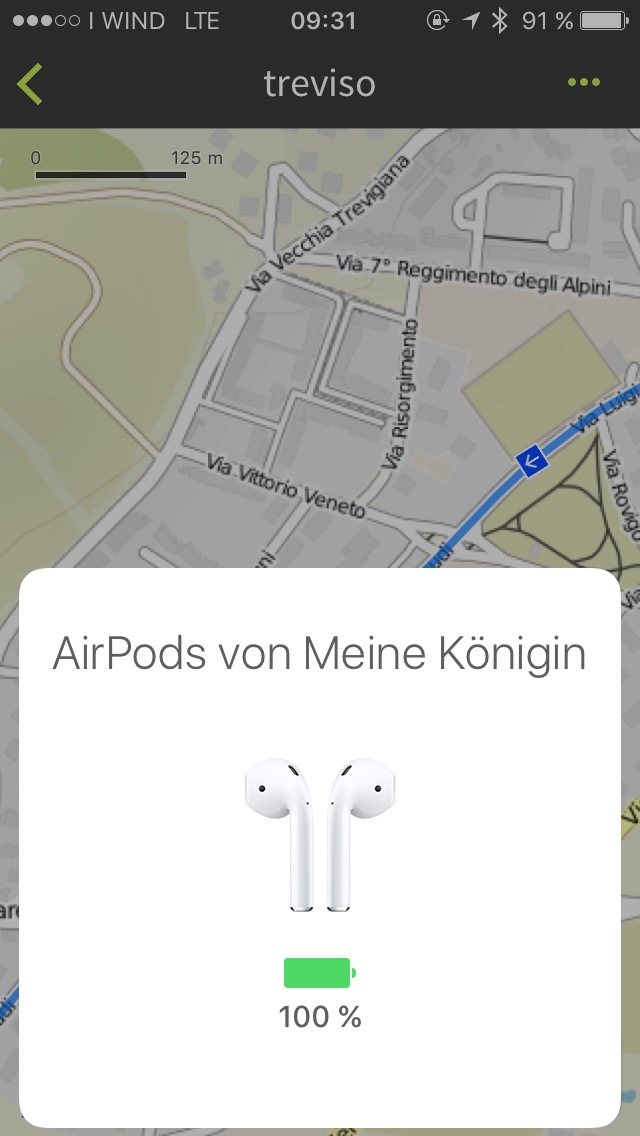This screenshot has width=640, height=1136.
Task: Tap the blue arrow marker on the map
Action: pyautogui.click(x=531, y=462)
